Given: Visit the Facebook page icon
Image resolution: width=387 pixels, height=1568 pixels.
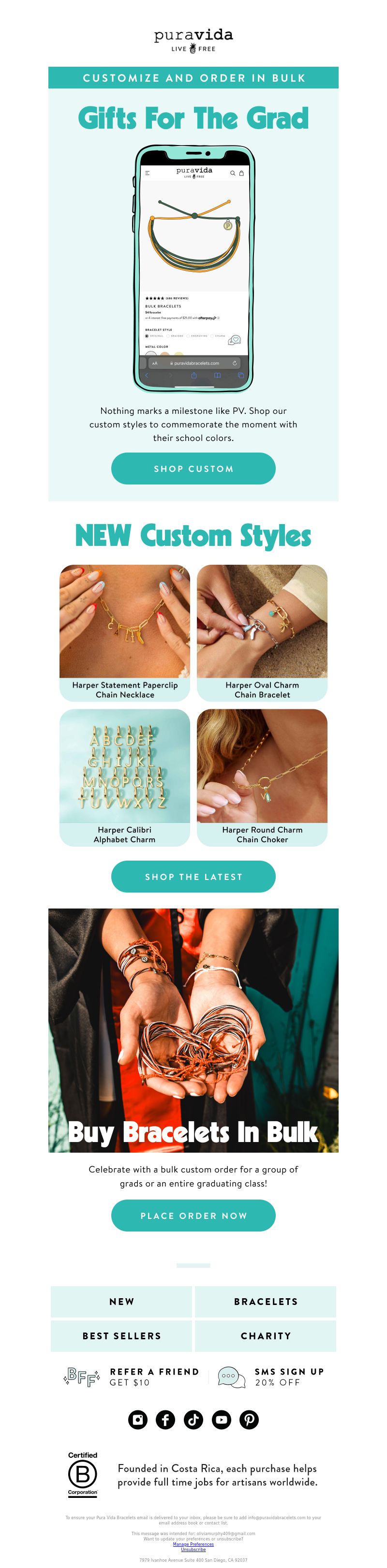Looking at the screenshot, I should point(166,1420).
